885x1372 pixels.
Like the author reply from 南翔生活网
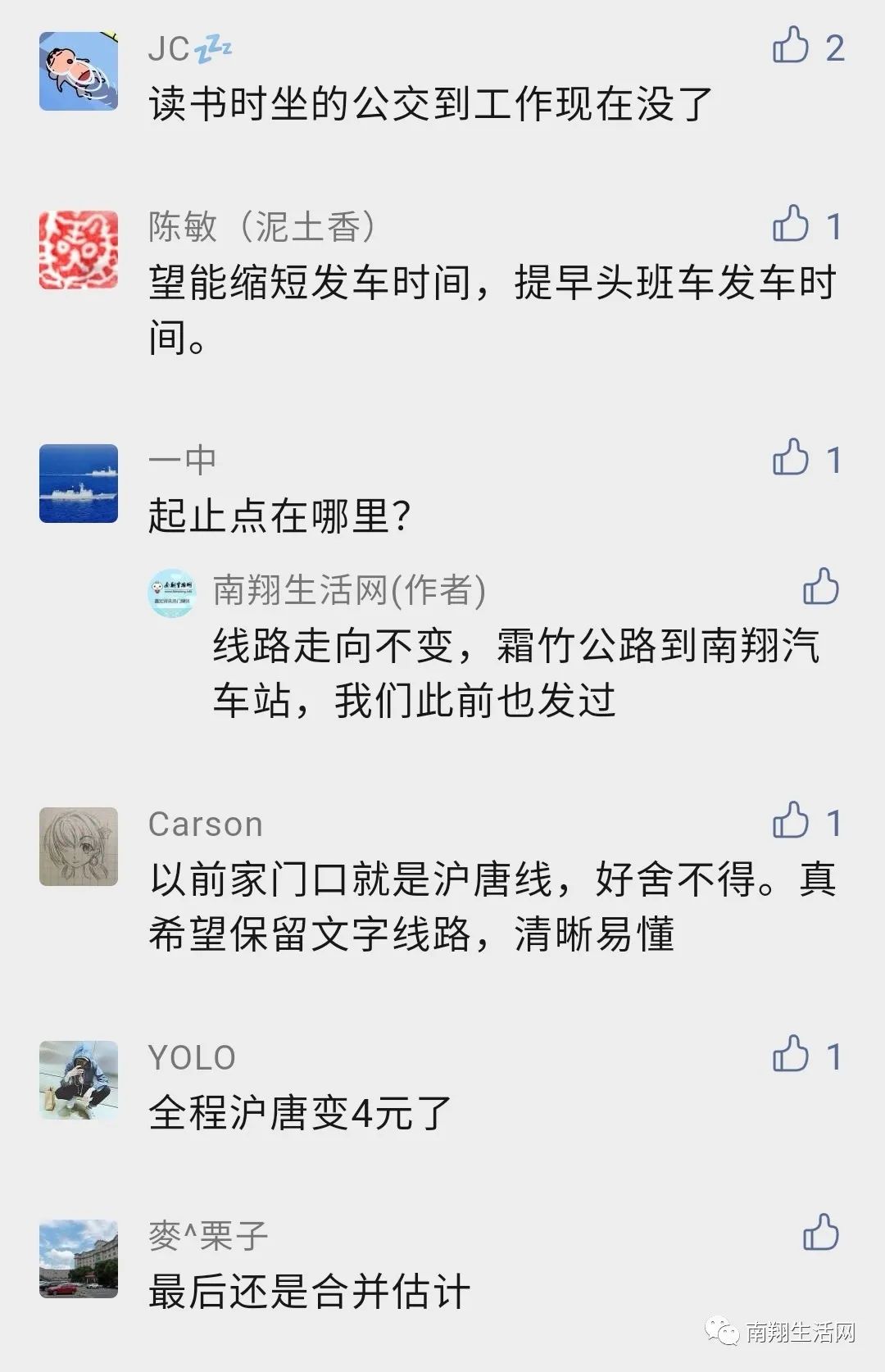click(x=820, y=588)
